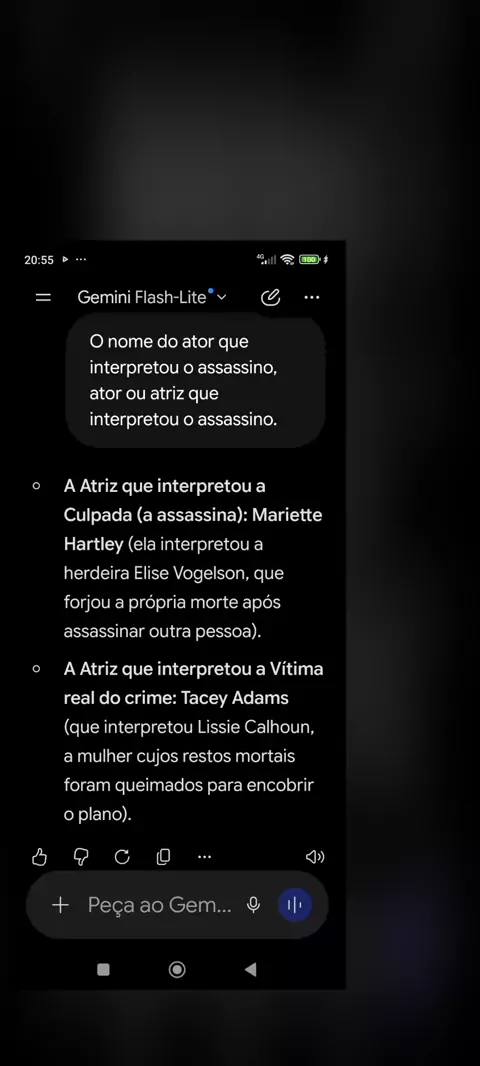Open the top overflow menu

click(x=312, y=297)
